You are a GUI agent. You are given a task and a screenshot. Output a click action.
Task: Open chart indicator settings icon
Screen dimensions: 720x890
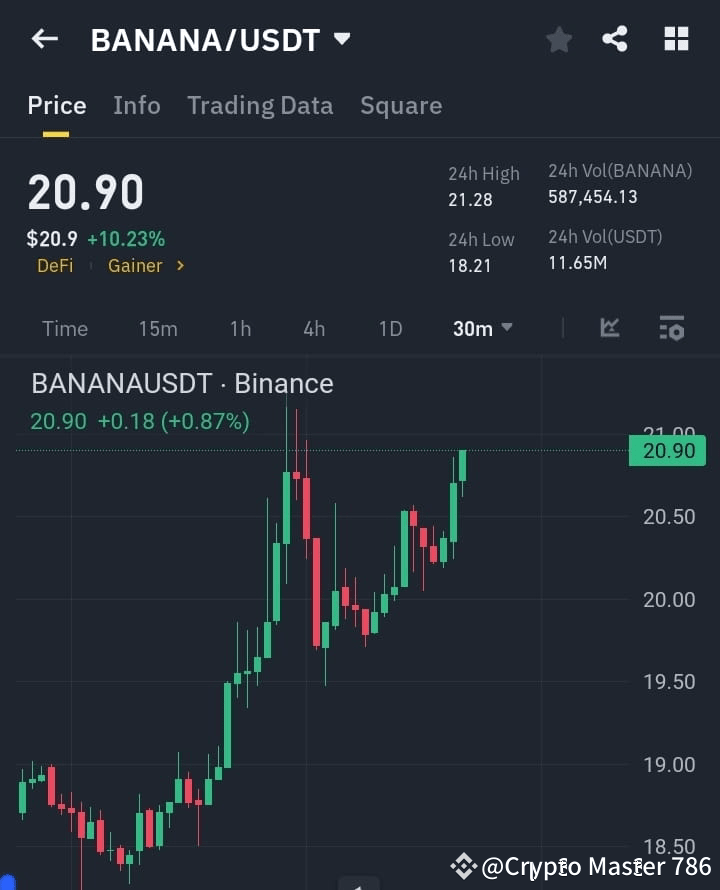coord(668,328)
